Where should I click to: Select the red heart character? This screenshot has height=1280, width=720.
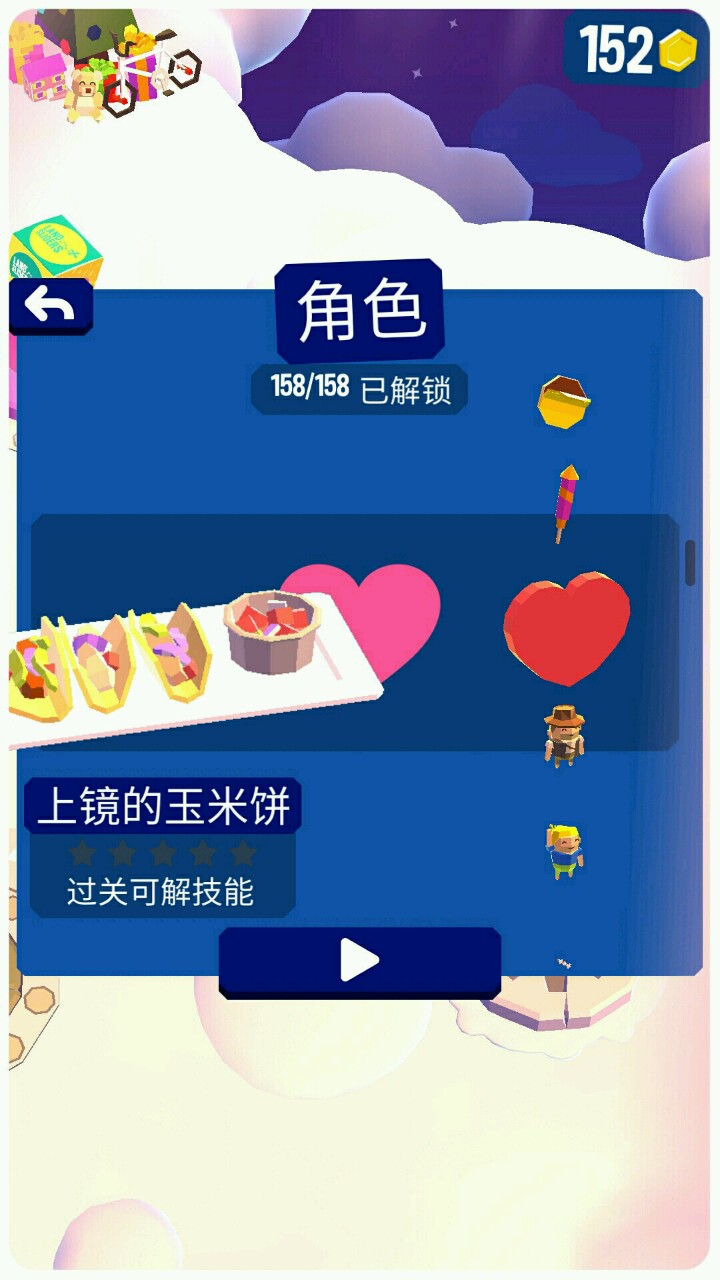click(x=567, y=627)
